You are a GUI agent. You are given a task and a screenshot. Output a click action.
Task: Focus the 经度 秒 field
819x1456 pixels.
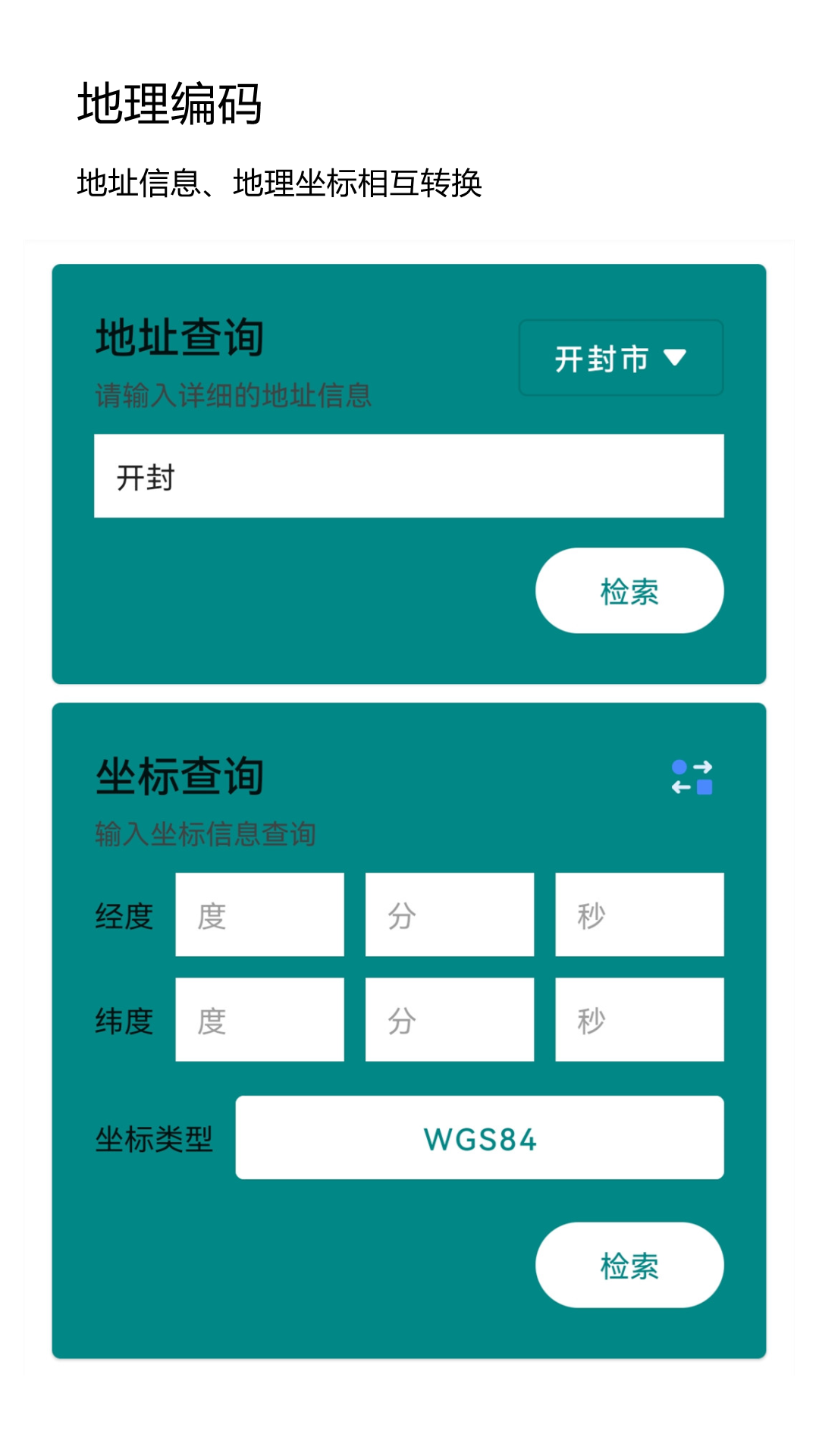[x=639, y=915]
